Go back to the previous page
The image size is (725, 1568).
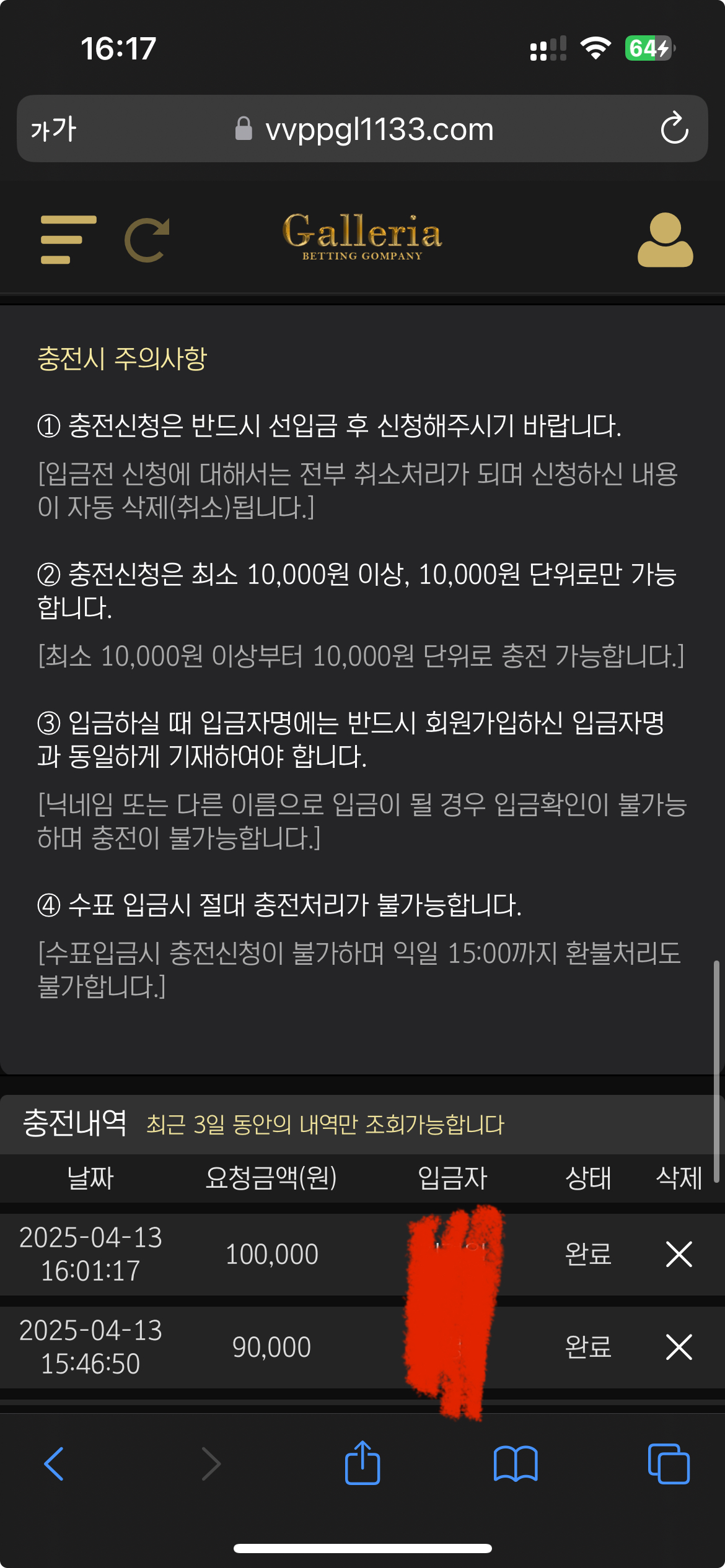(x=55, y=1464)
